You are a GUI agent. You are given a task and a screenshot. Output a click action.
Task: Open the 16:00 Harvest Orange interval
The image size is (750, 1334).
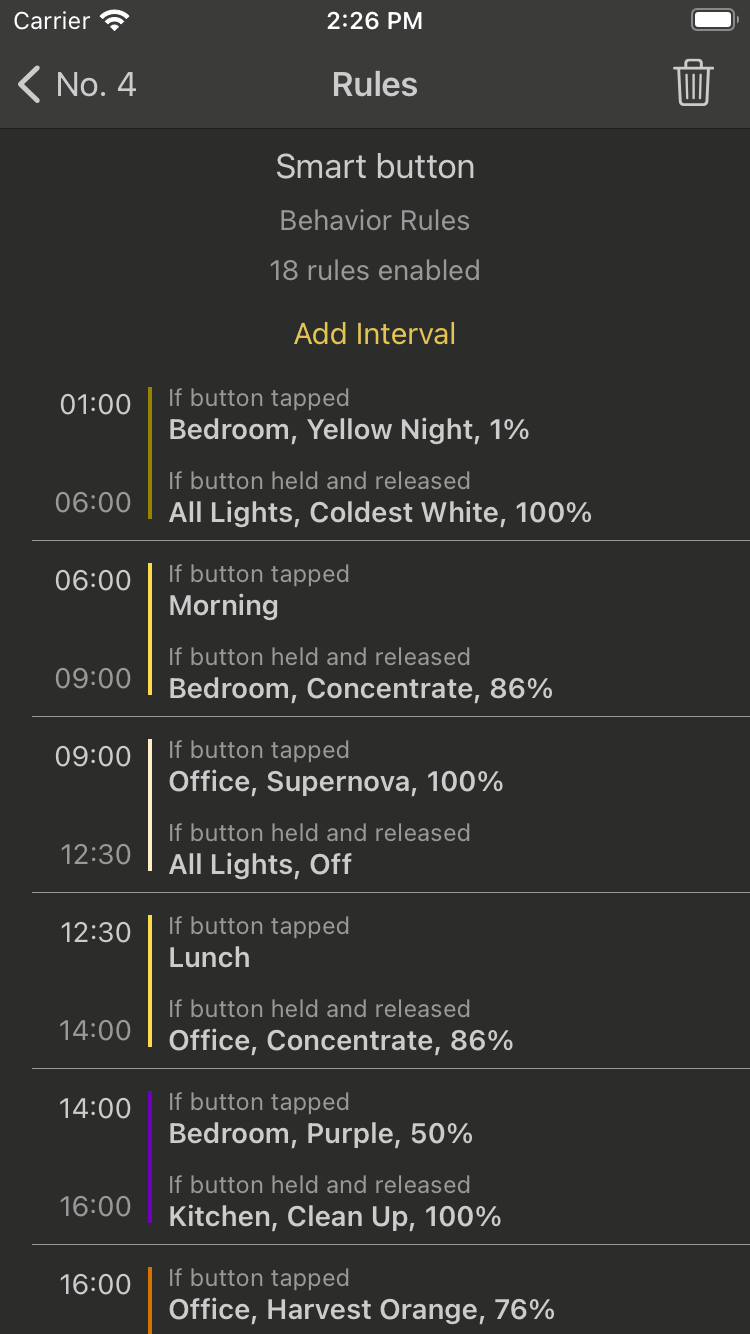coord(375,1290)
